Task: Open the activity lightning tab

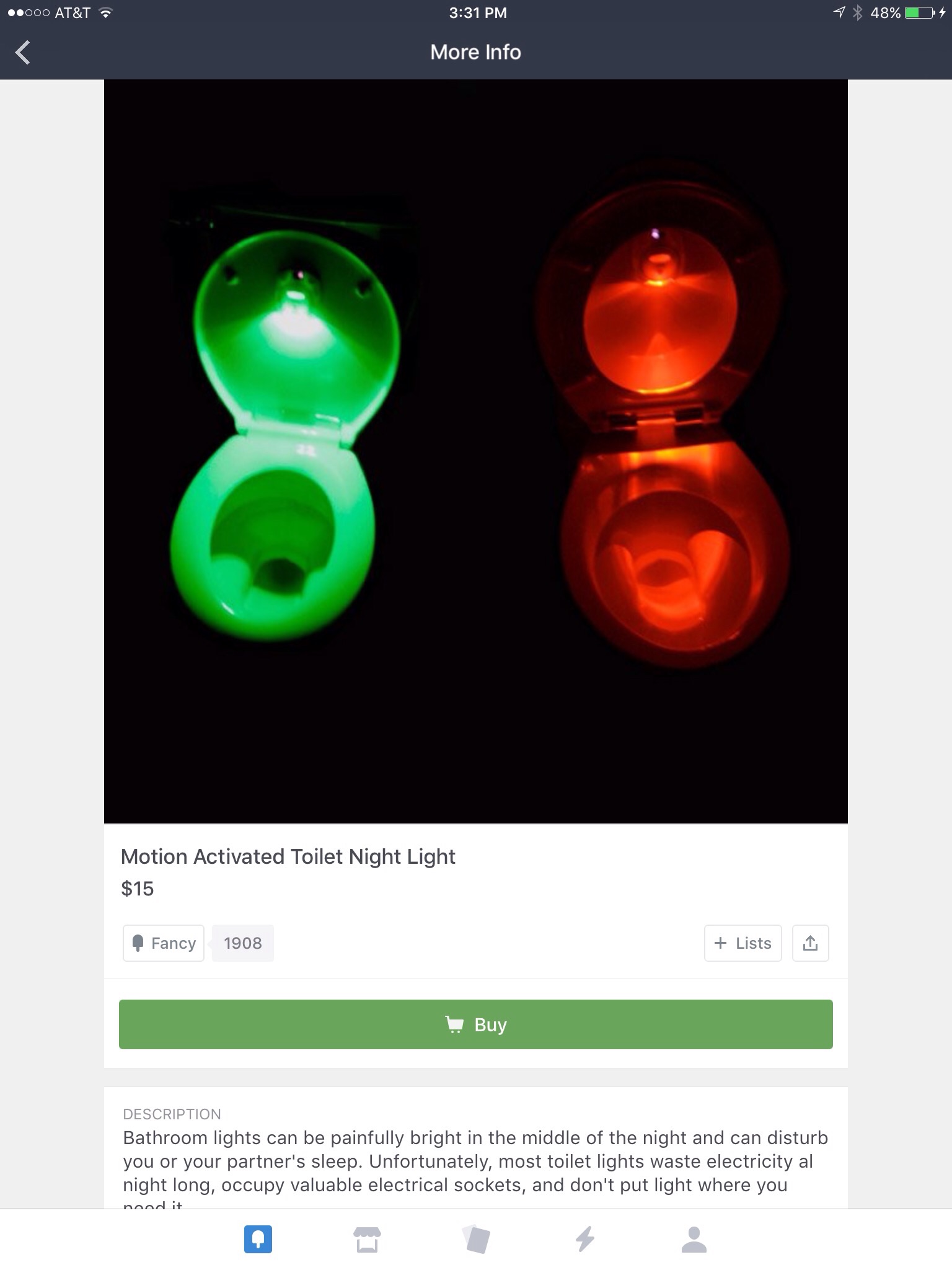Action: pos(585,1240)
